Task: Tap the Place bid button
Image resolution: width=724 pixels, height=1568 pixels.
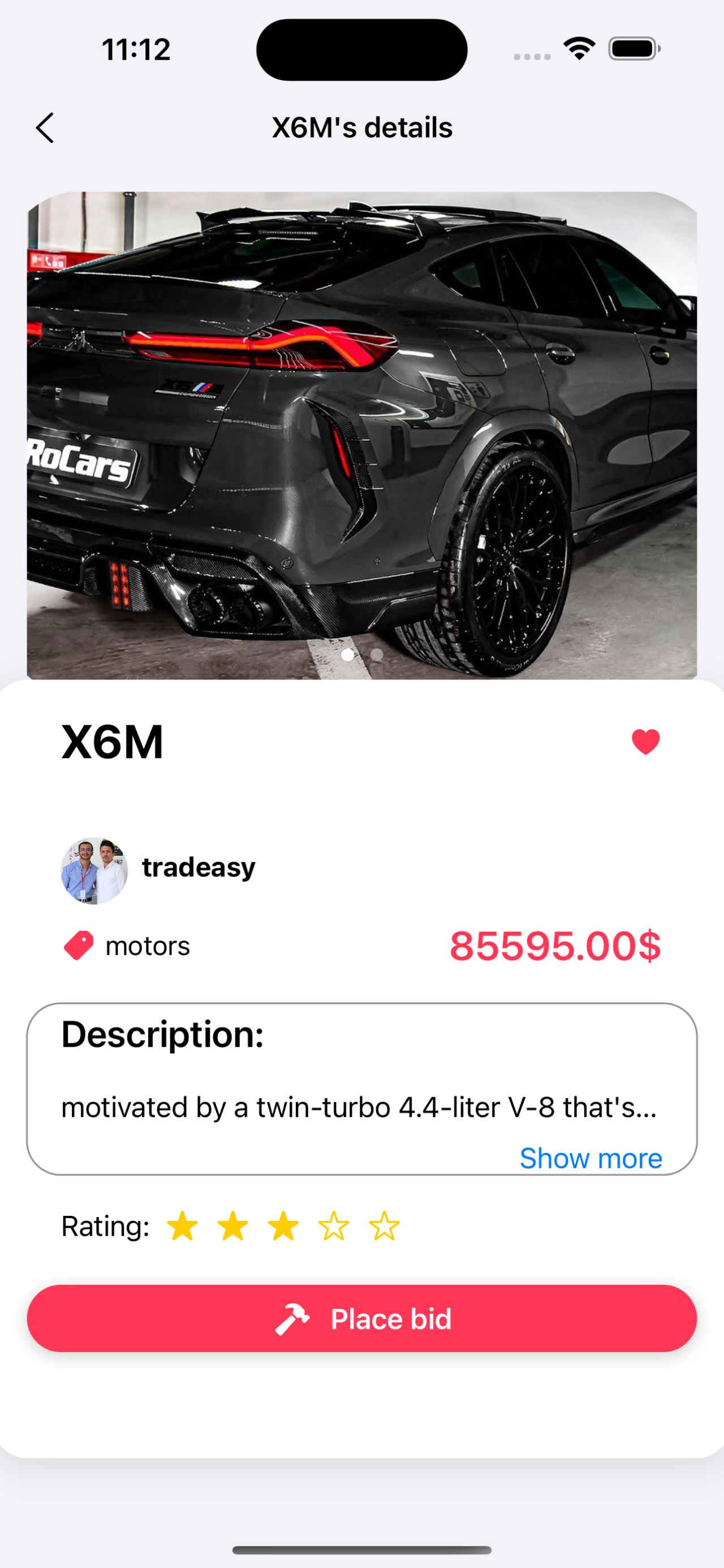Action: [x=361, y=1318]
